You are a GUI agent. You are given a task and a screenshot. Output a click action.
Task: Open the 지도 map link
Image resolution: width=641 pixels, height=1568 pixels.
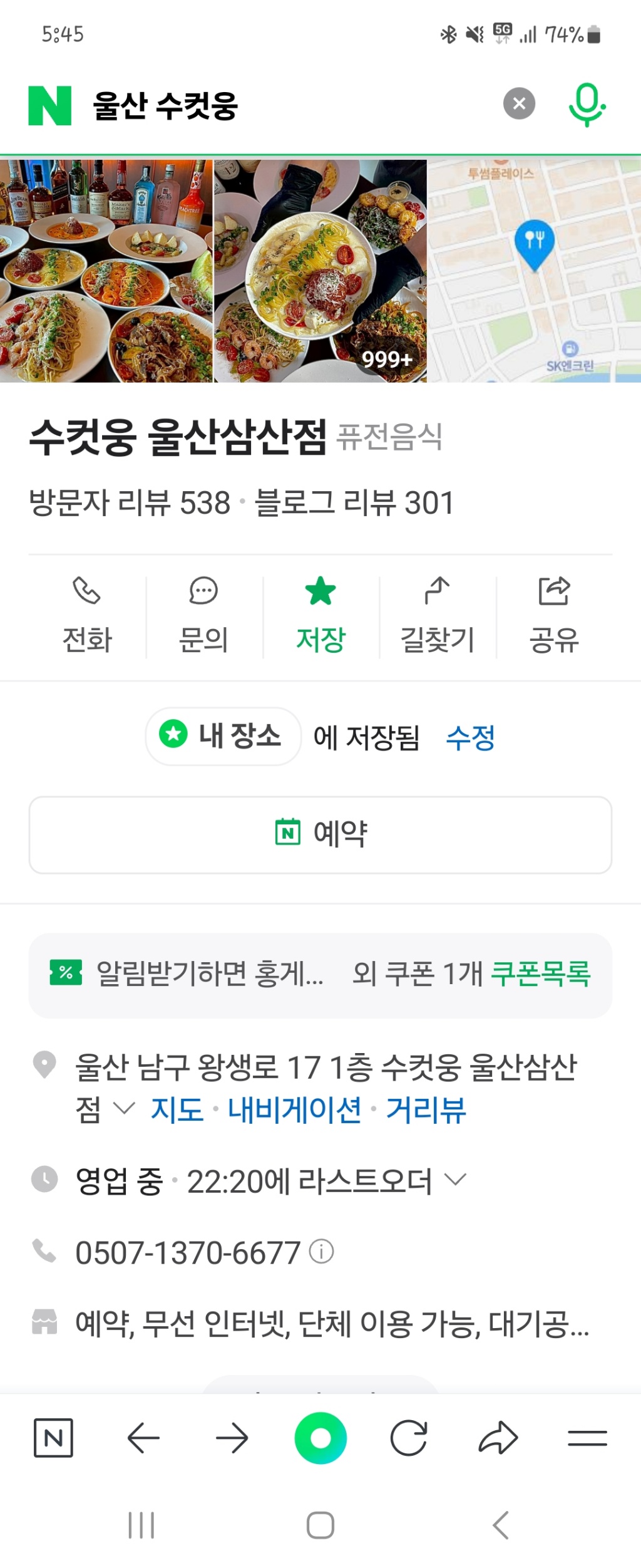coord(177,1109)
